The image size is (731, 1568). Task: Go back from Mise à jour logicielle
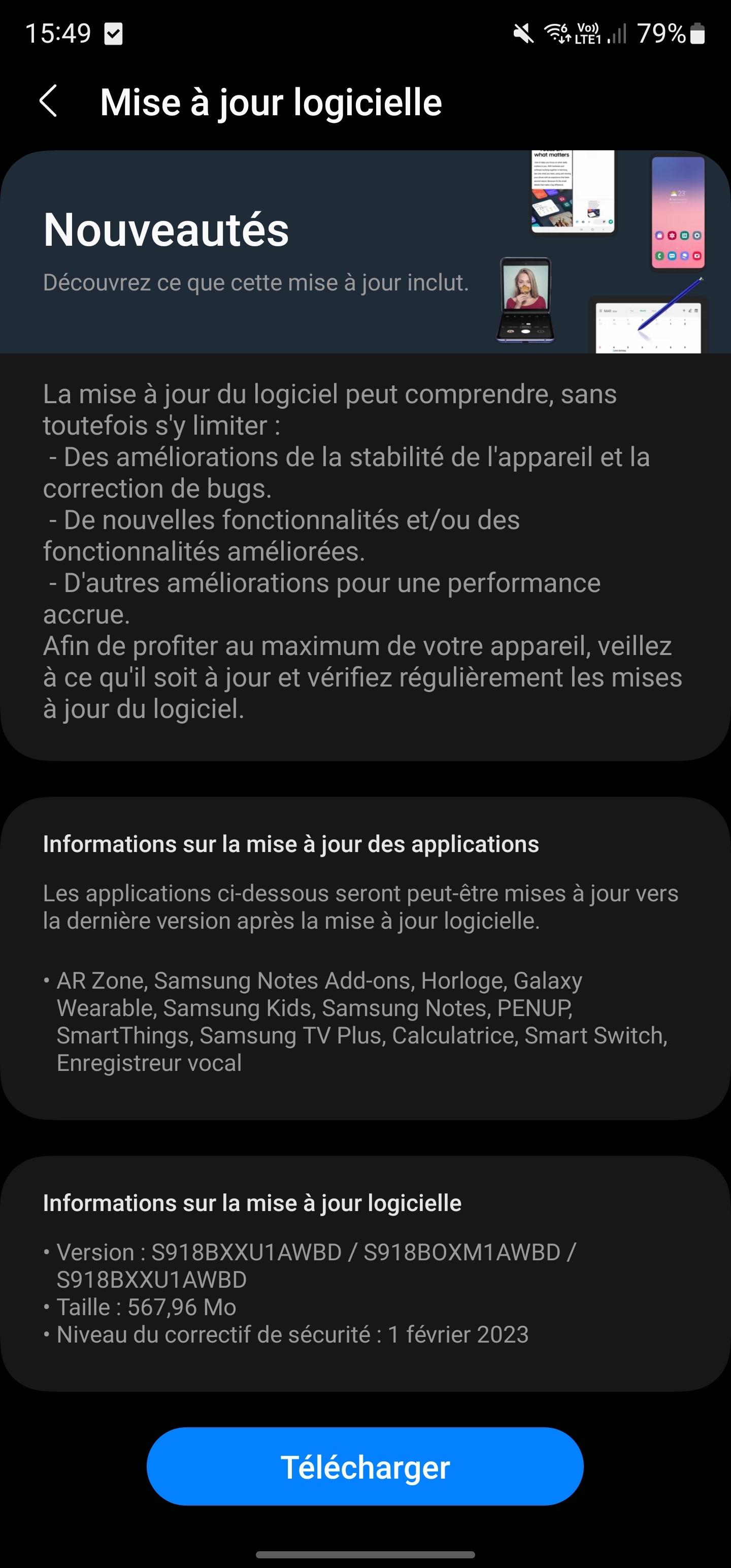click(49, 101)
